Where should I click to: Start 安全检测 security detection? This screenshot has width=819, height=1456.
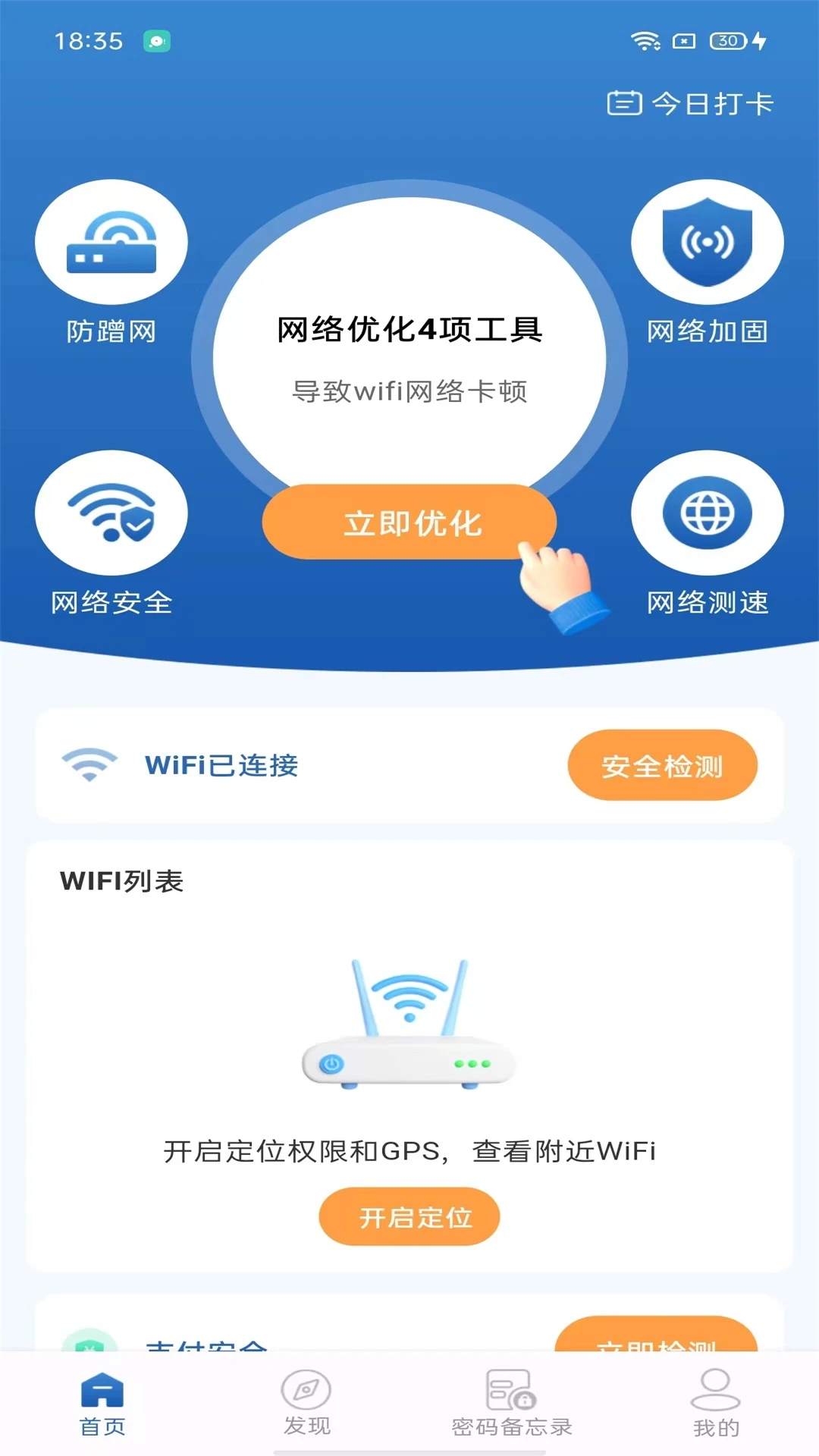click(x=662, y=765)
